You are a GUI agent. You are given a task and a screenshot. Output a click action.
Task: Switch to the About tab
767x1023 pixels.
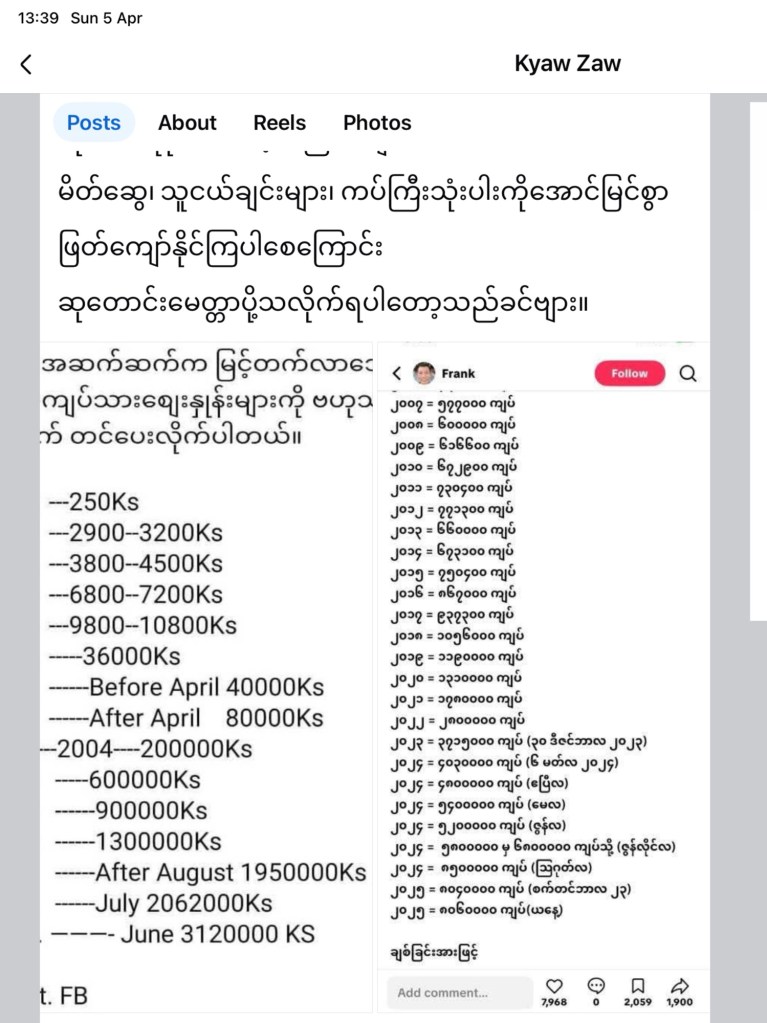187,123
